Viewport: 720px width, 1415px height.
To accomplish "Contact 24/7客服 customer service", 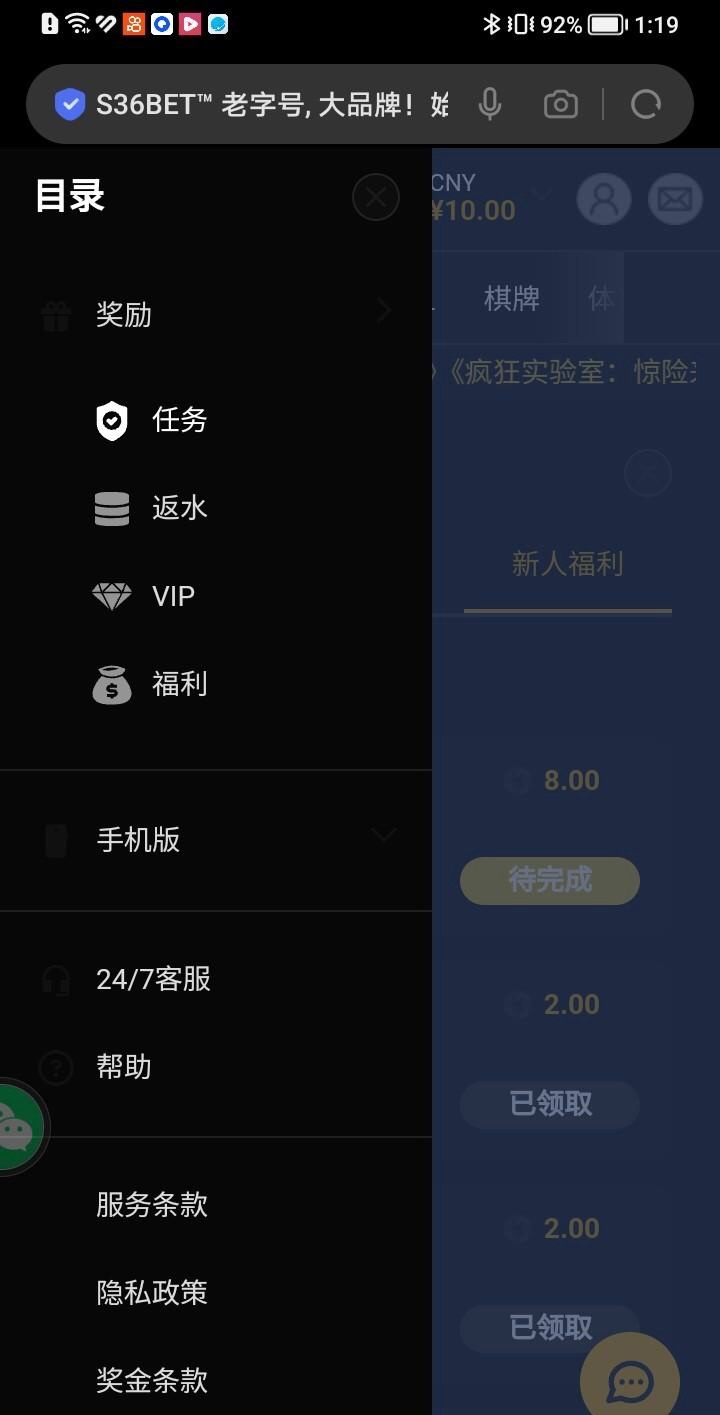I will click(x=153, y=979).
